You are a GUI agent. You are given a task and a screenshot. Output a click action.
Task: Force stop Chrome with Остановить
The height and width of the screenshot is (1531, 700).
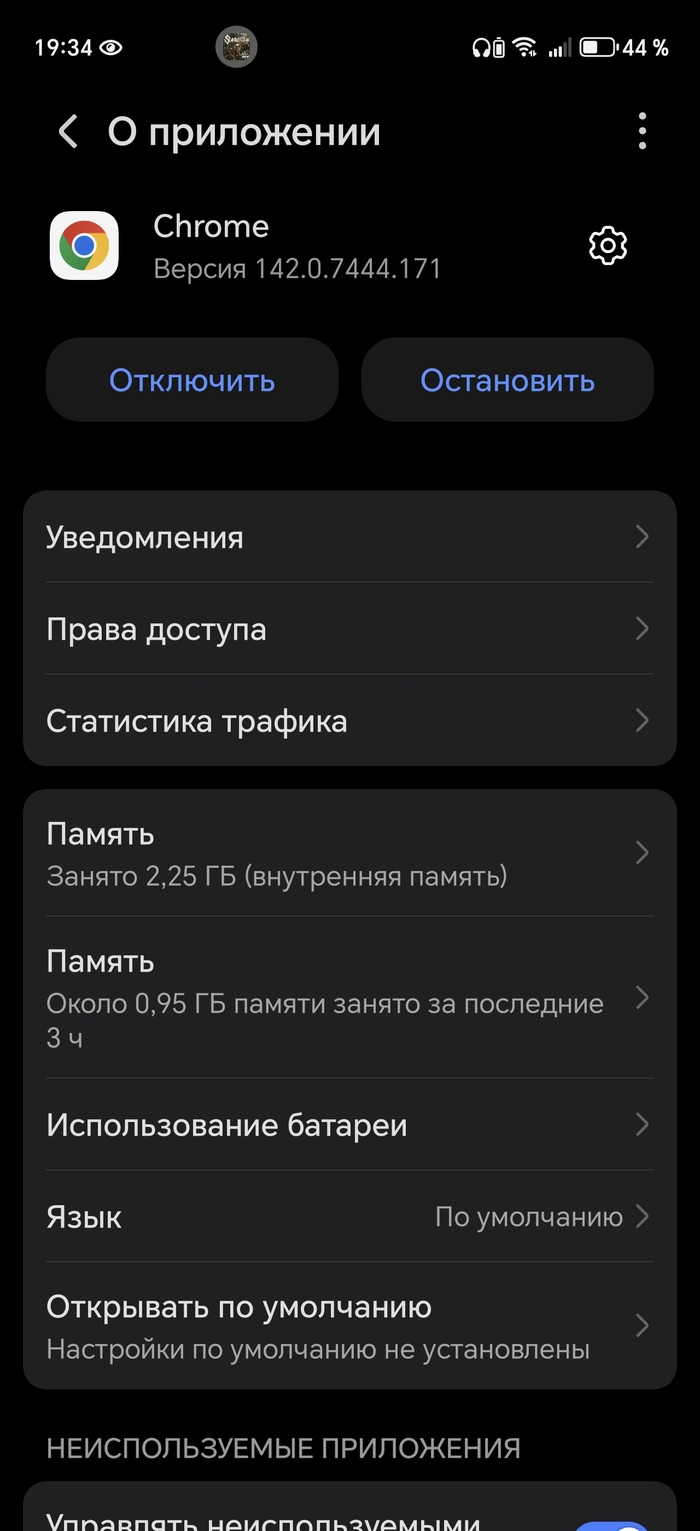(507, 380)
